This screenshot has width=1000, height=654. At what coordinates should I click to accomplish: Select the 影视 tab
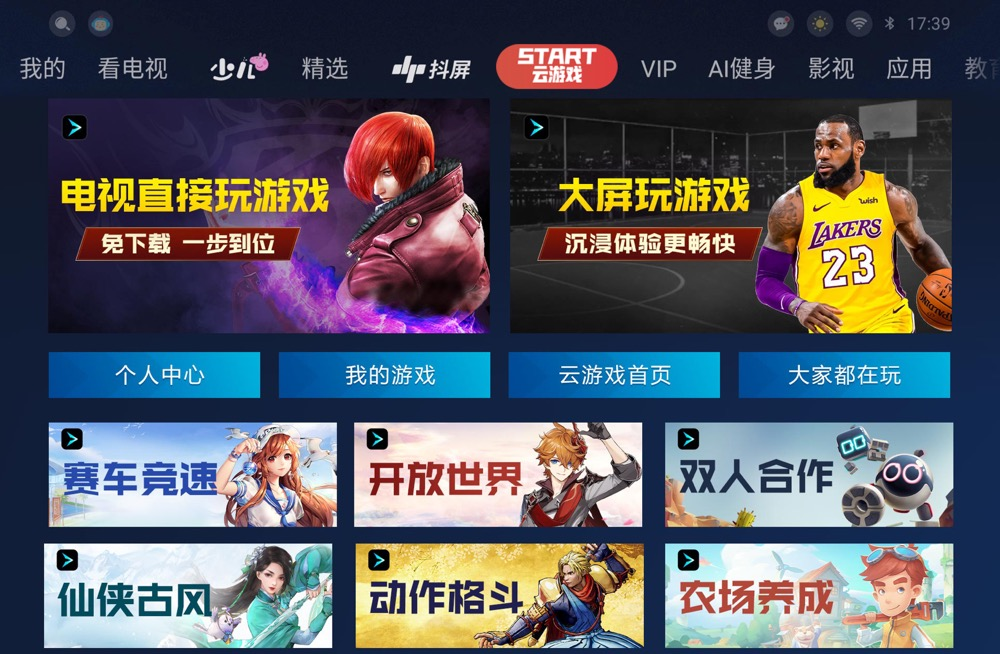tap(831, 69)
